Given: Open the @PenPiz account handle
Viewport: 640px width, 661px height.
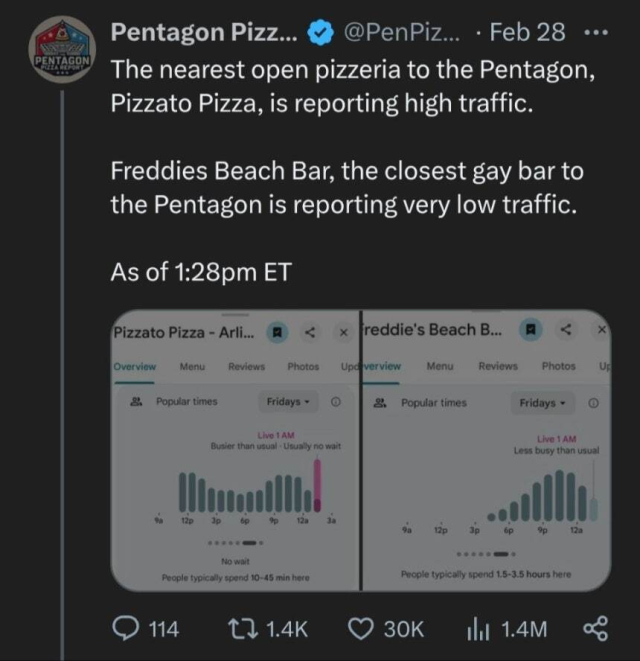Looking at the screenshot, I should pyautogui.click(x=402, y=32).
